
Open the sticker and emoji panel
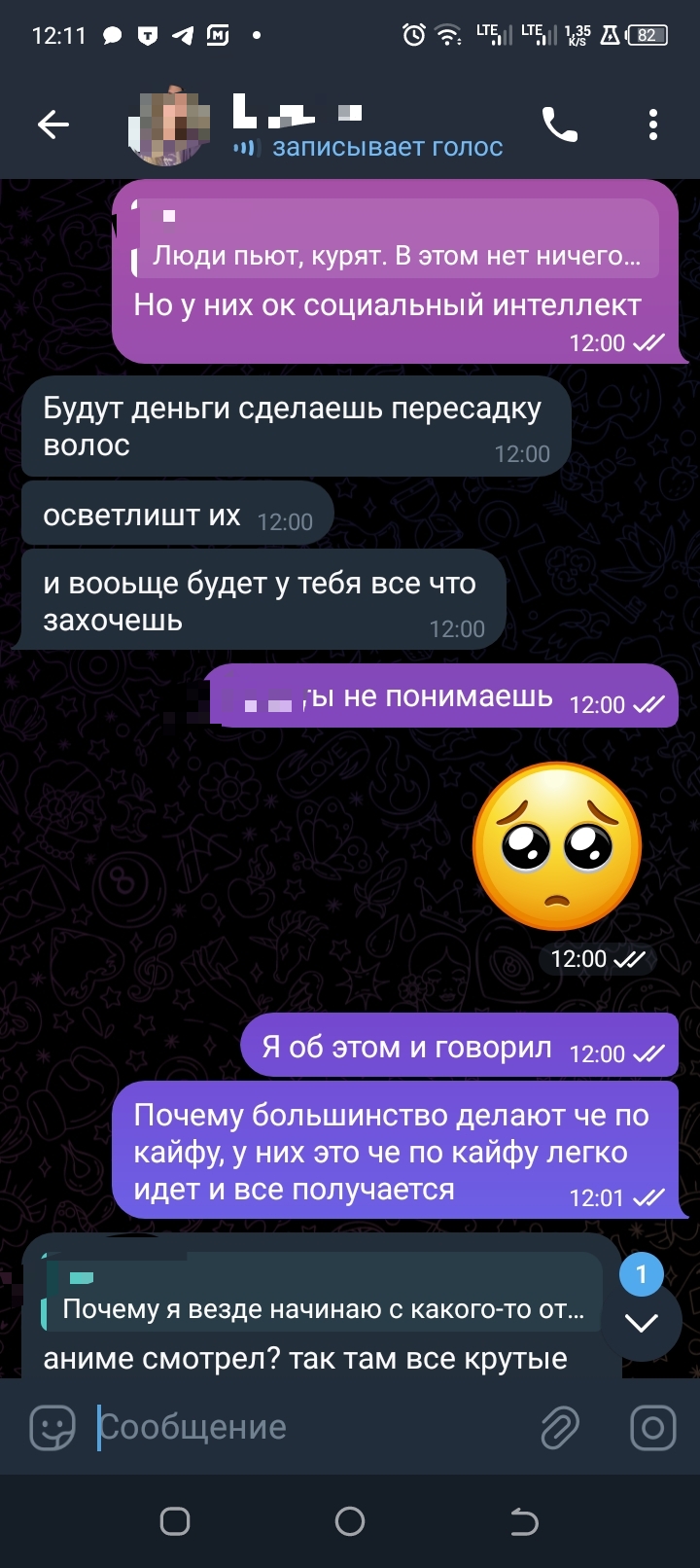coord(52,1427)
